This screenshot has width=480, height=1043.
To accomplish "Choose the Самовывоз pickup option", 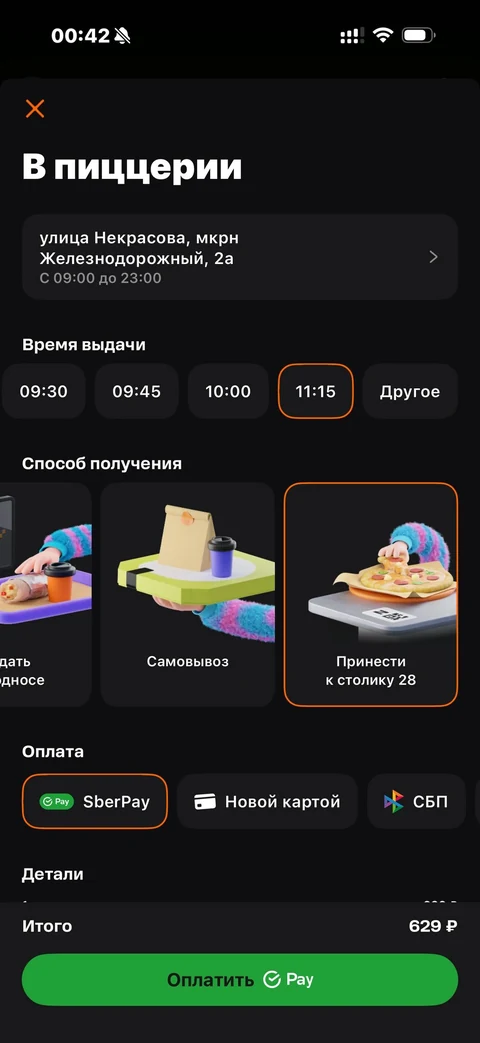I will pos(187,594).
